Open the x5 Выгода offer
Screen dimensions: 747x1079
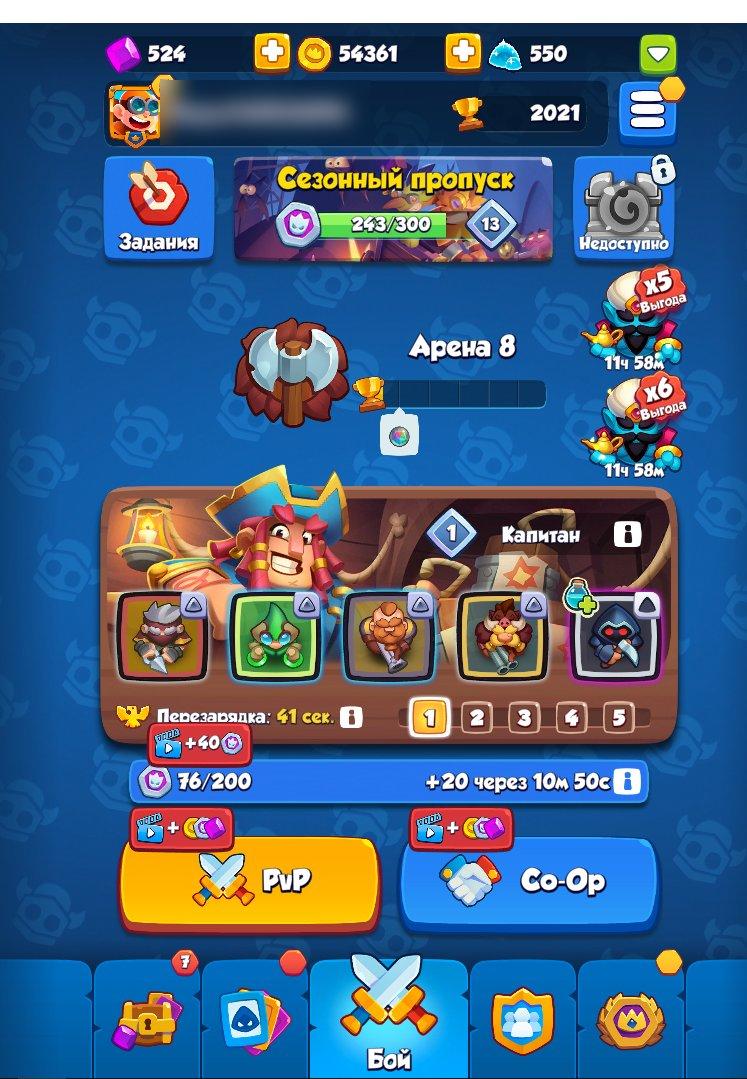640,320
